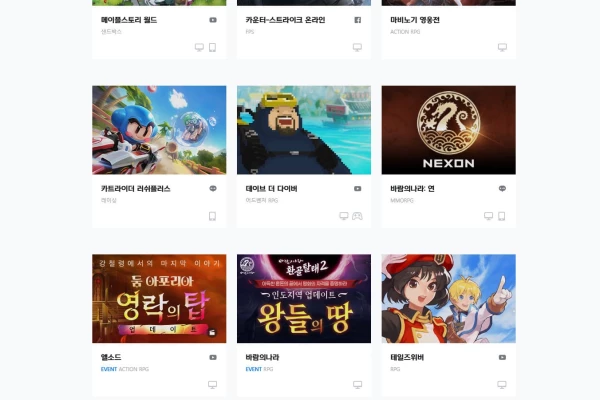
Task: Open the community icon for 카트라이더 러쉬플러스
Action: [x=213, y=188]
